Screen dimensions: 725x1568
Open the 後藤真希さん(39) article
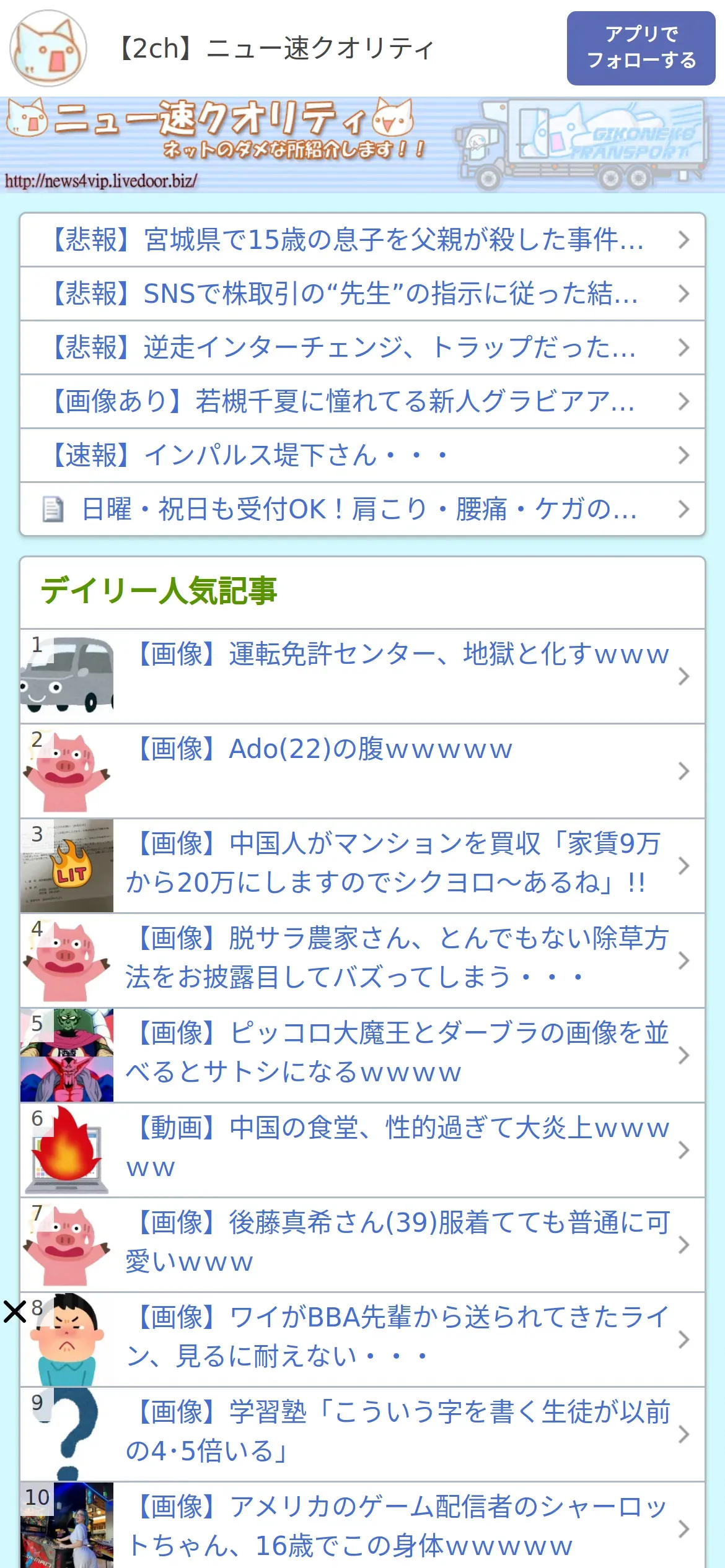coord(397,1245)
